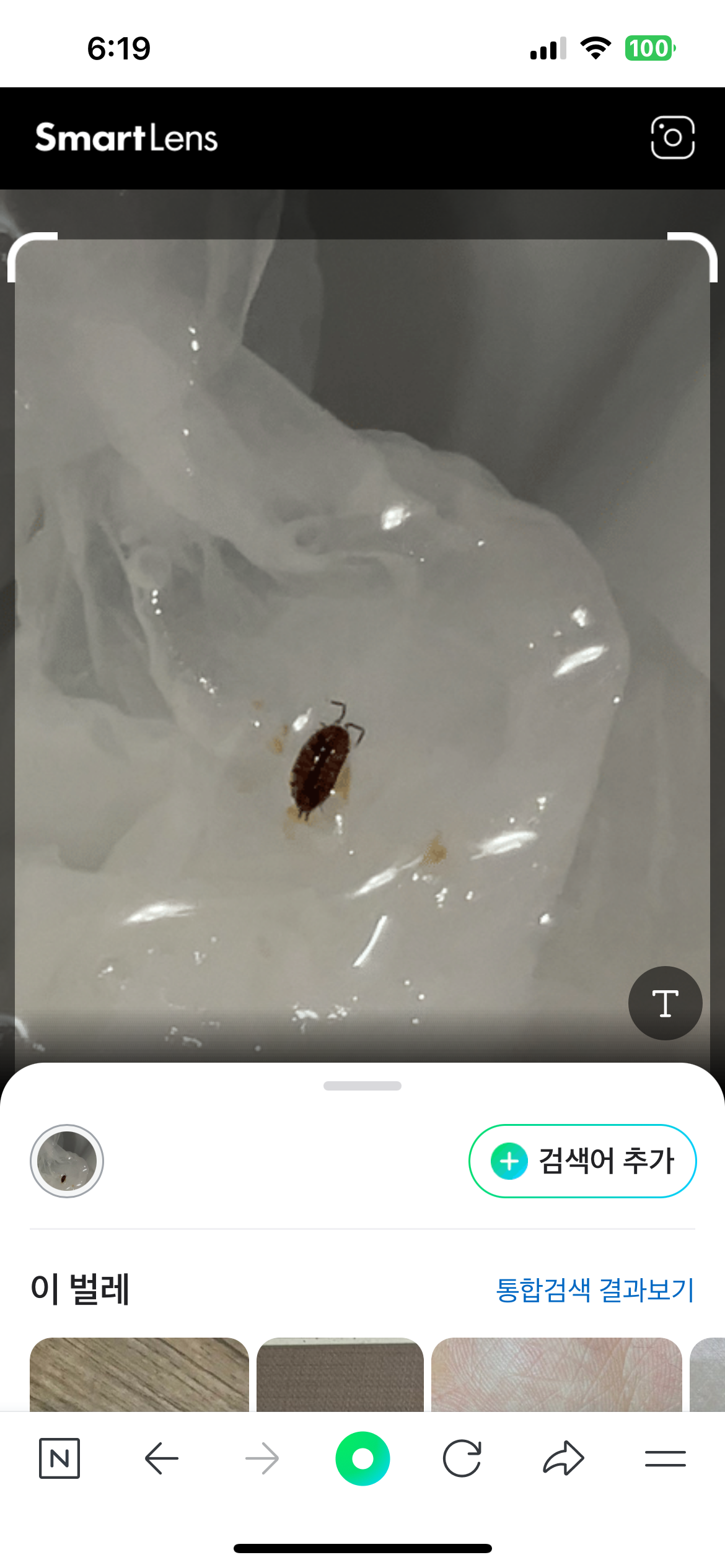Open the gray-brown result thumbnail
Screen dimensions: 725x1568
point(340,1375)
